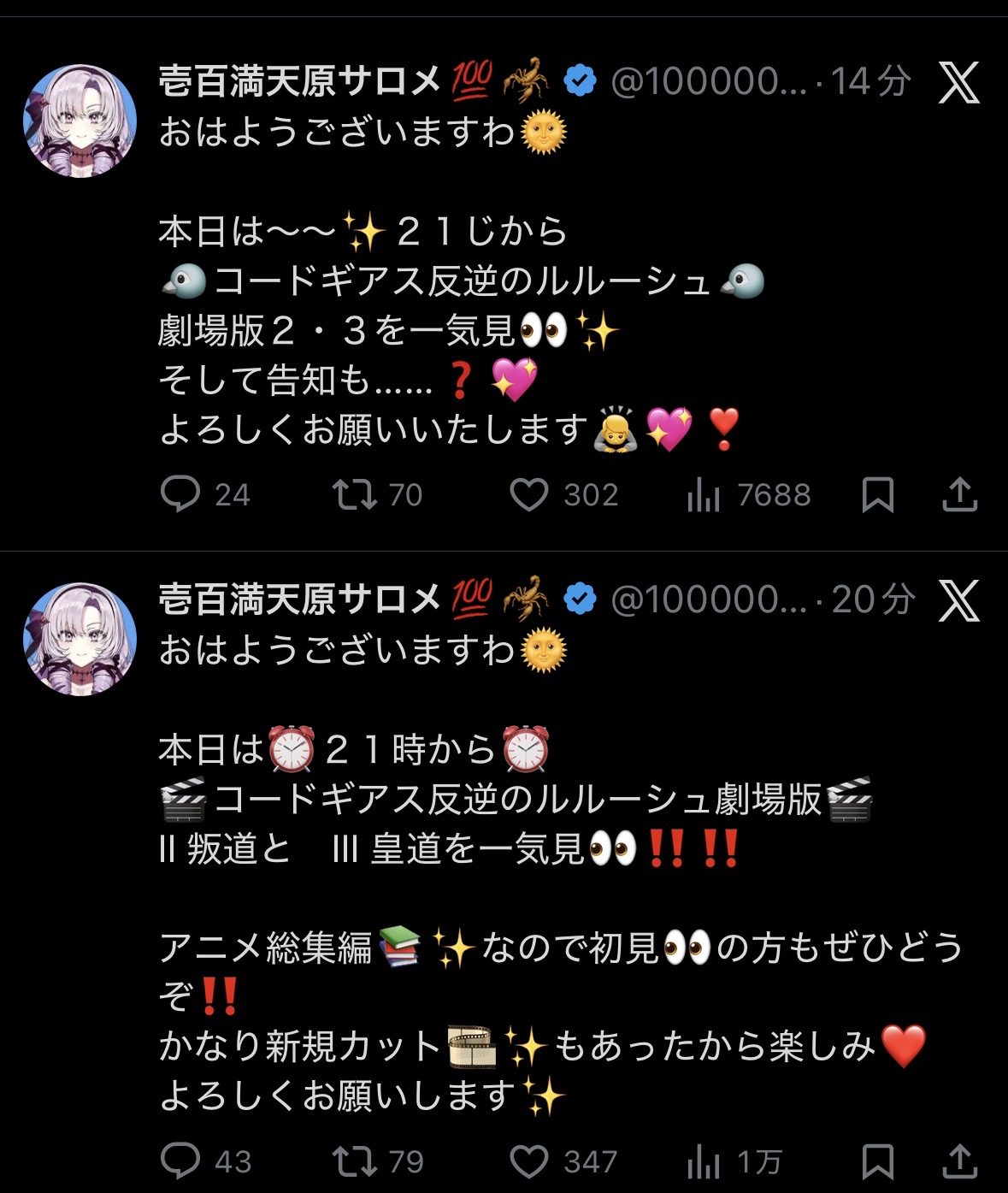
Task: Like the 14分 post with 302 likes
Action: pos(529,494)
